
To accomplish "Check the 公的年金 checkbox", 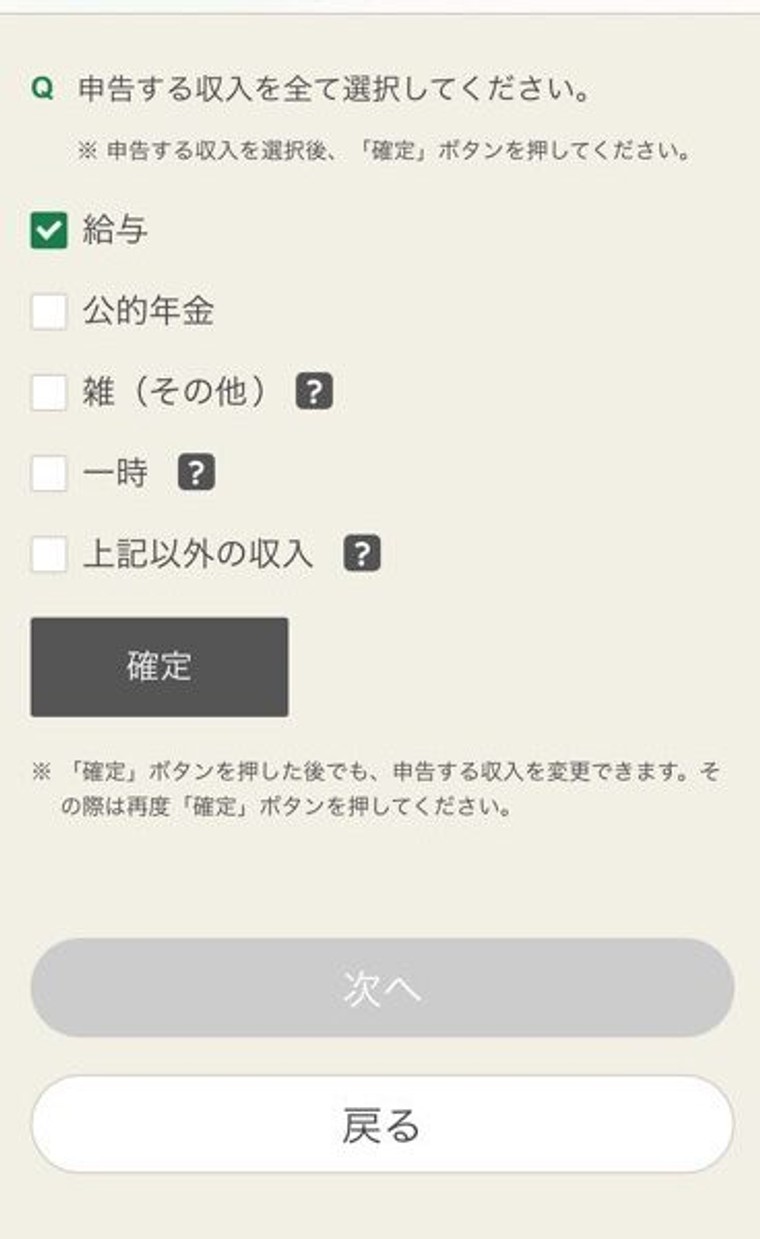I will click(x=48, y=310).
